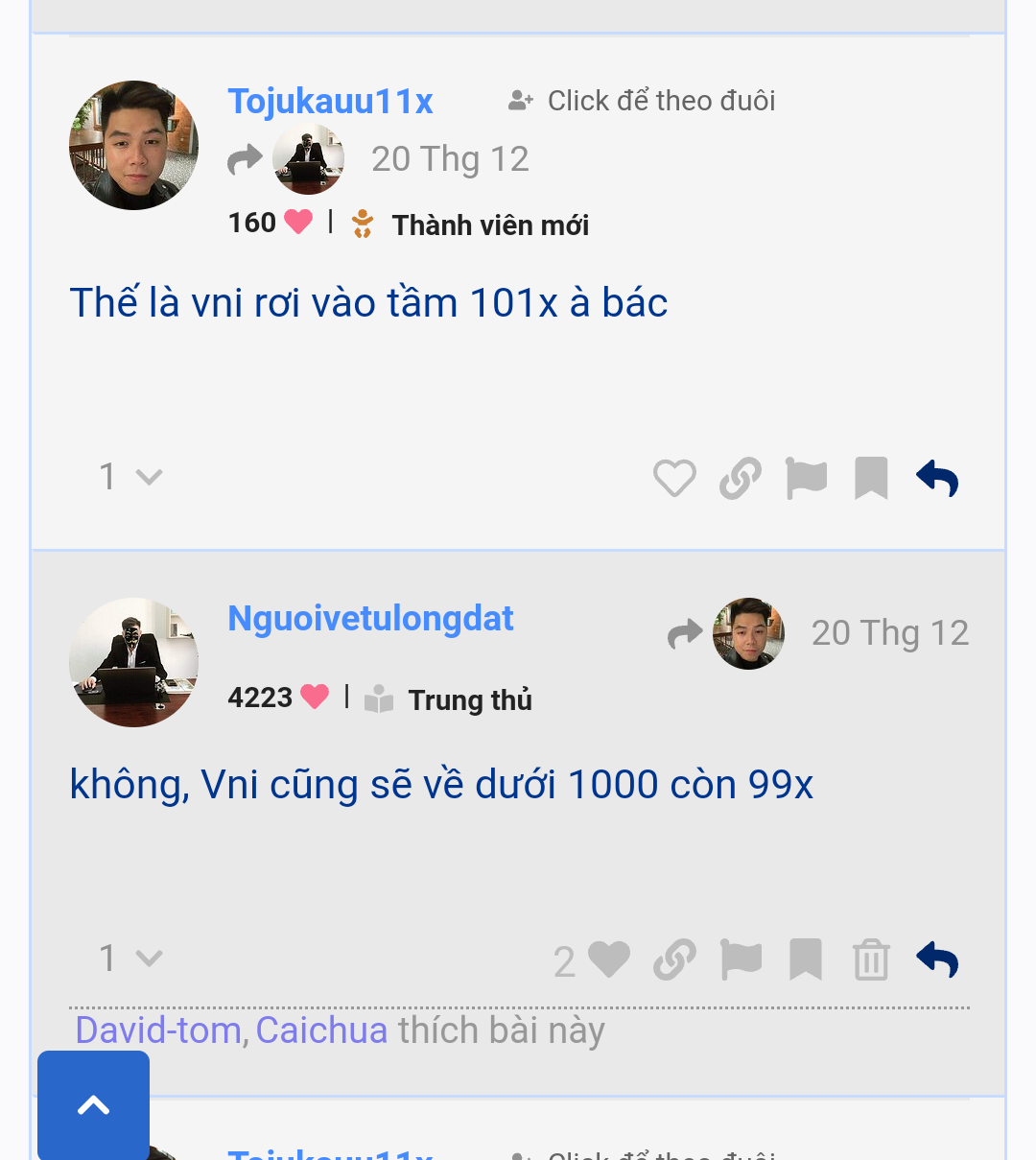1036x1160 pixels.
Task: Like the post "Thế là vni rơi vào tầm 101x"
Action: [674, 478]
